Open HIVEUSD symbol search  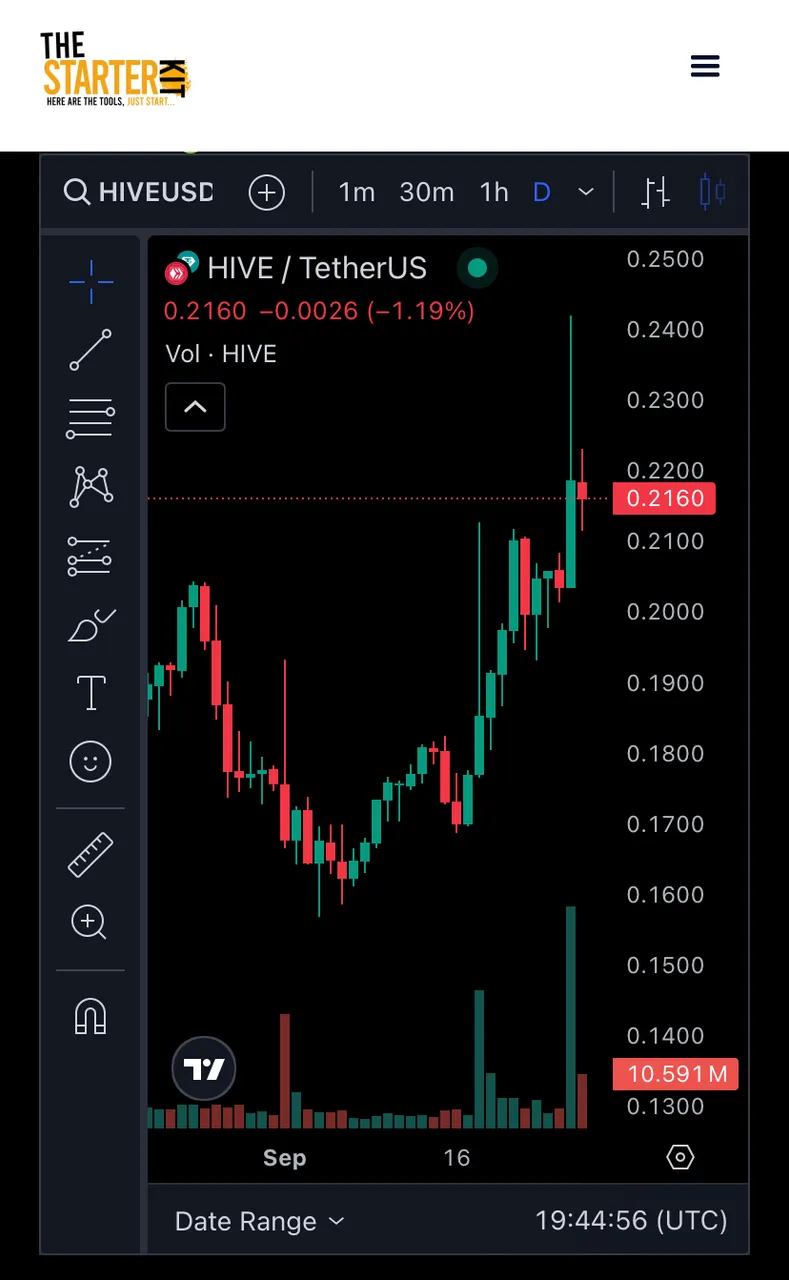[138, 192]
